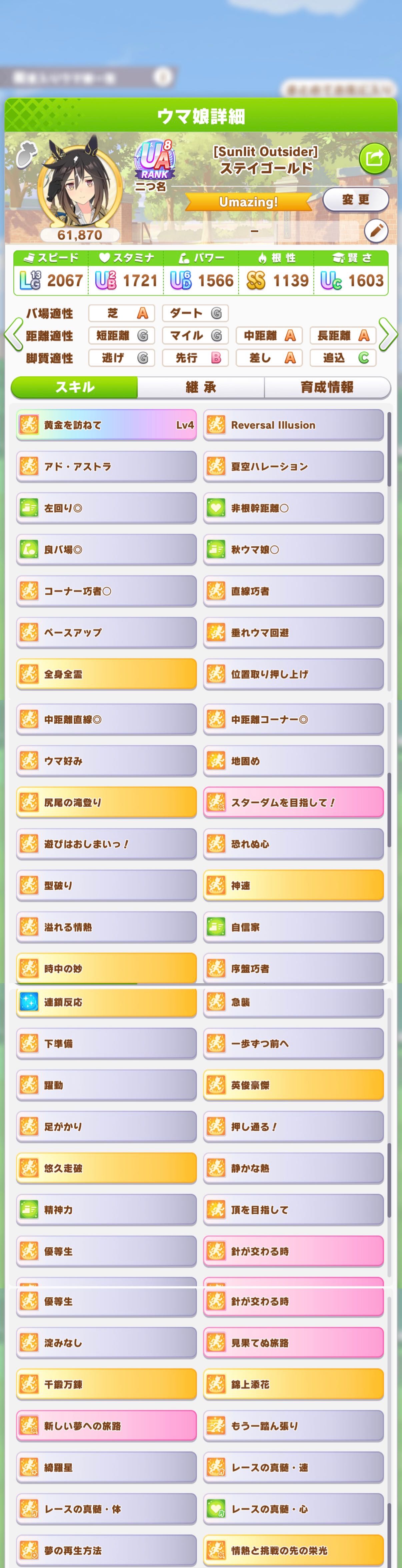
Task: Switch to the 継承 tab
Action: (201, 387)
